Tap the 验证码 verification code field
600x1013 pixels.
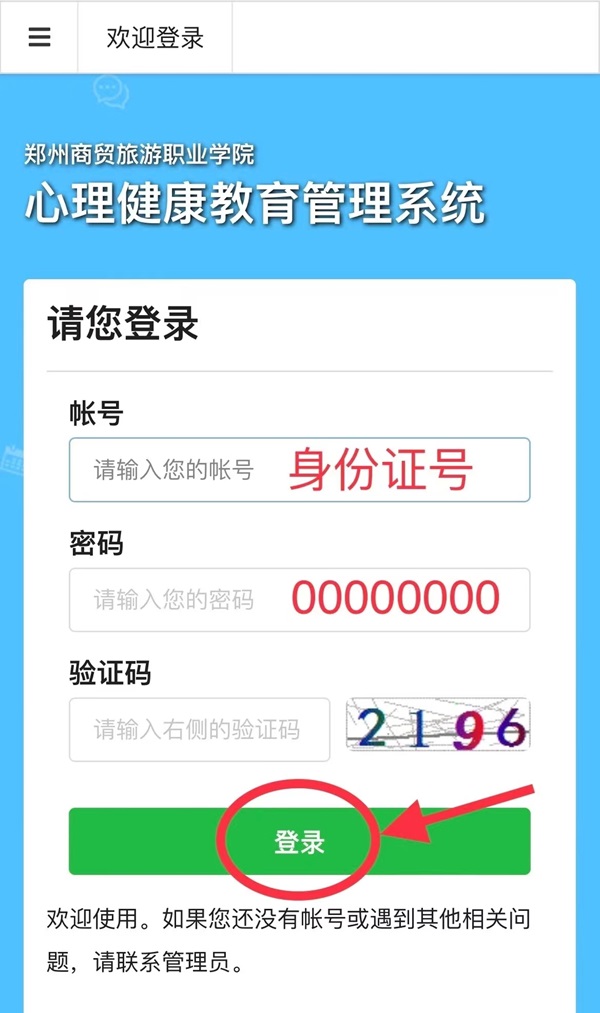[198, 729]
